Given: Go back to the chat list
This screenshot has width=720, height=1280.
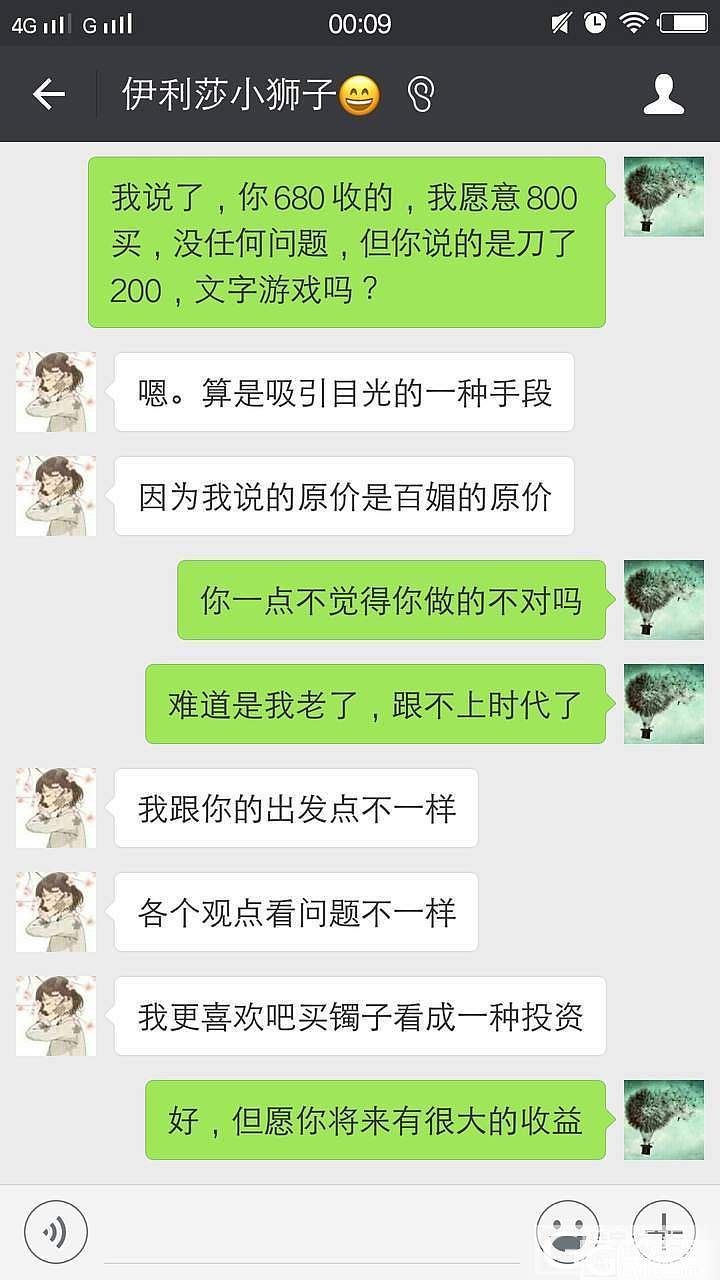Looking at the screenshot, I should 48,95.
